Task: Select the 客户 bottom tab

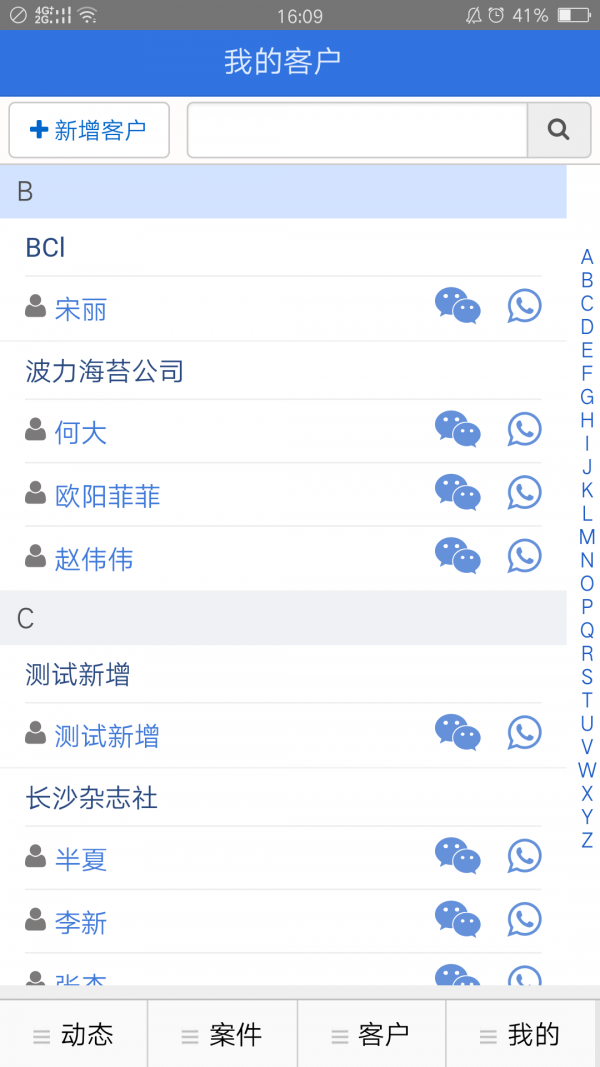Action: [372, 1035]
